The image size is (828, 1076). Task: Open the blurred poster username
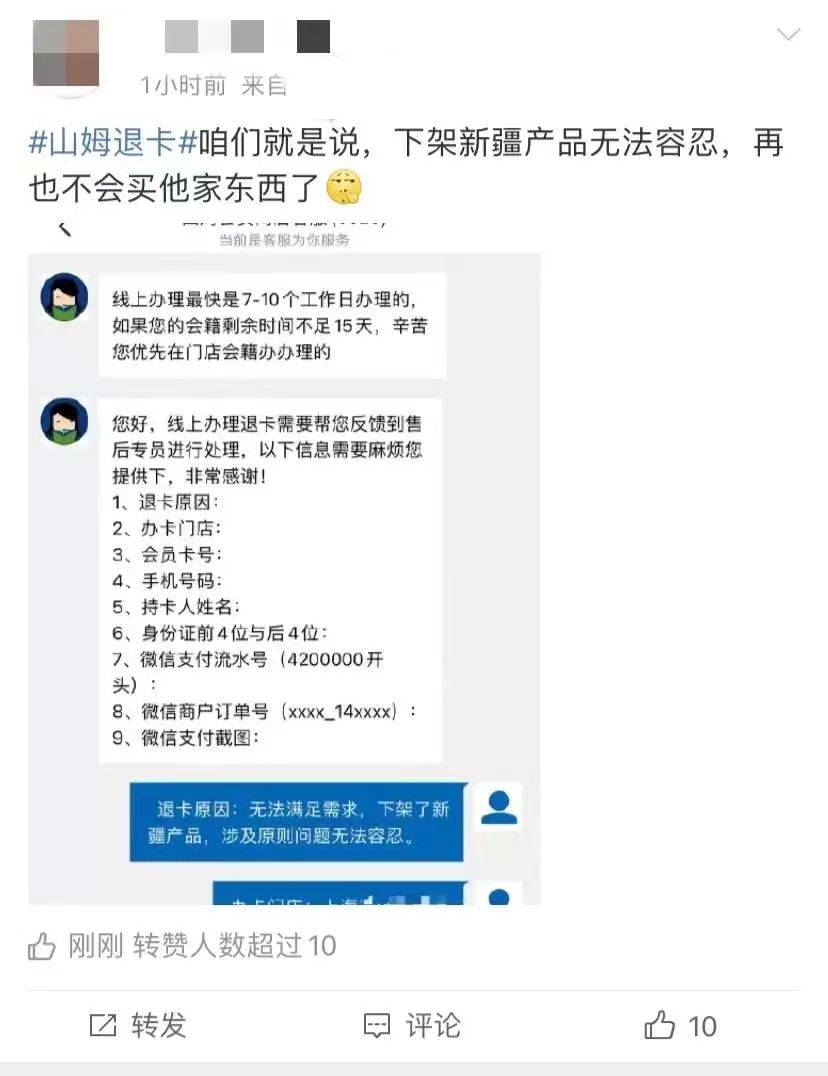tap(247, 37)
